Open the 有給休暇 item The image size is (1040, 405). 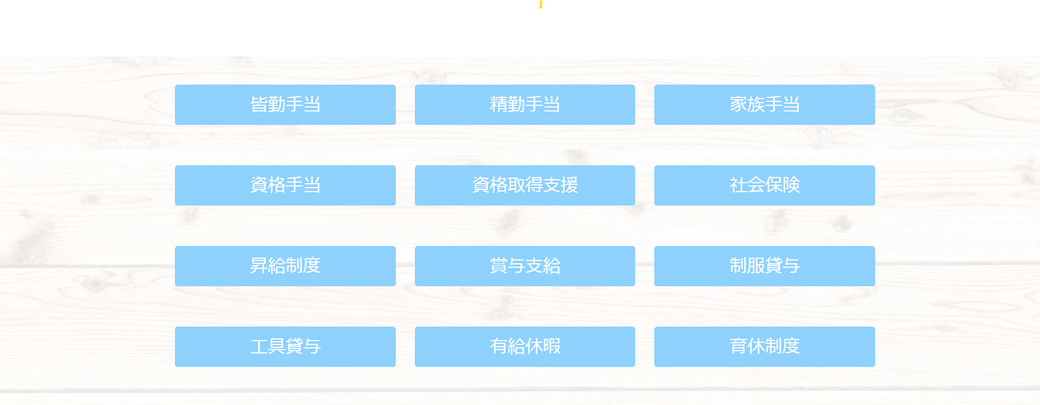click(x=525, y=347)
